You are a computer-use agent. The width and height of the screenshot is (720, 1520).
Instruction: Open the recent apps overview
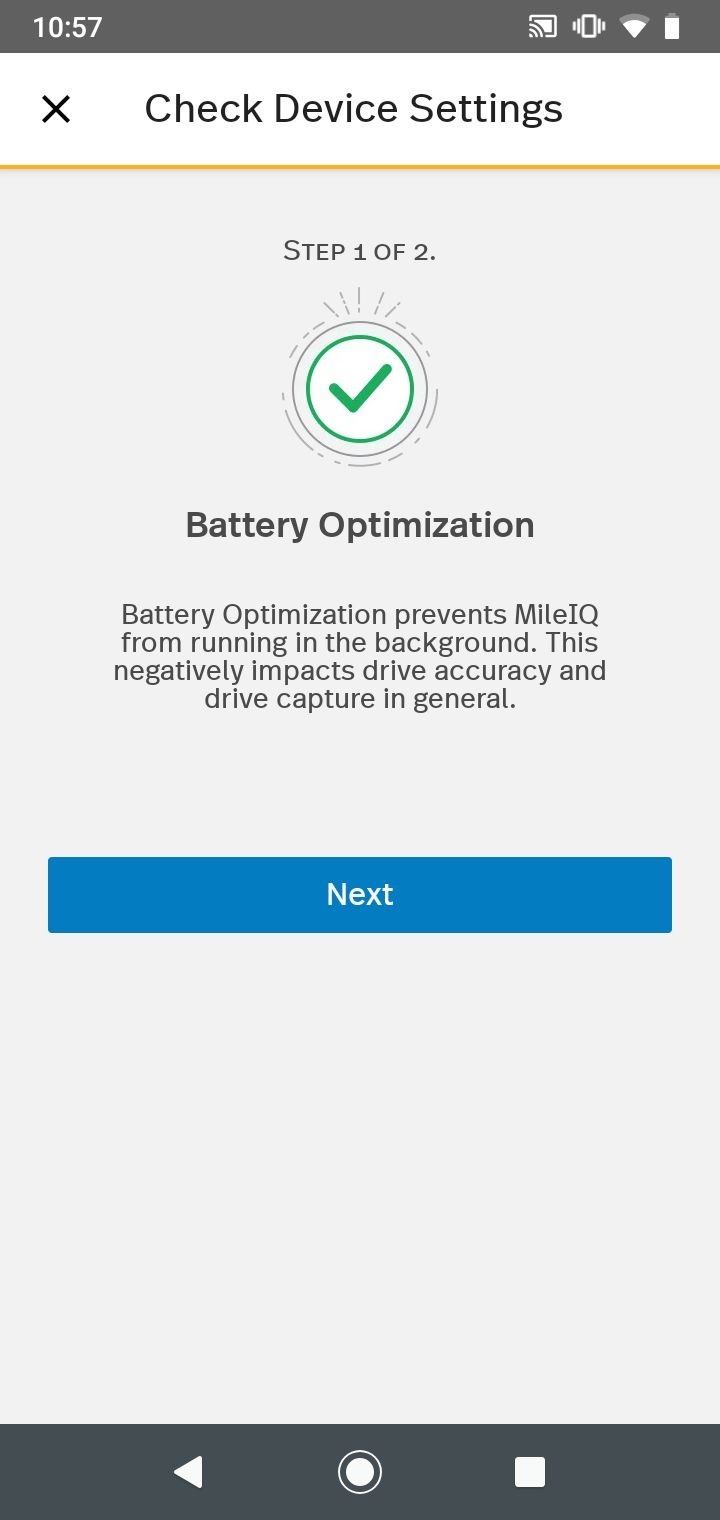529,1472
